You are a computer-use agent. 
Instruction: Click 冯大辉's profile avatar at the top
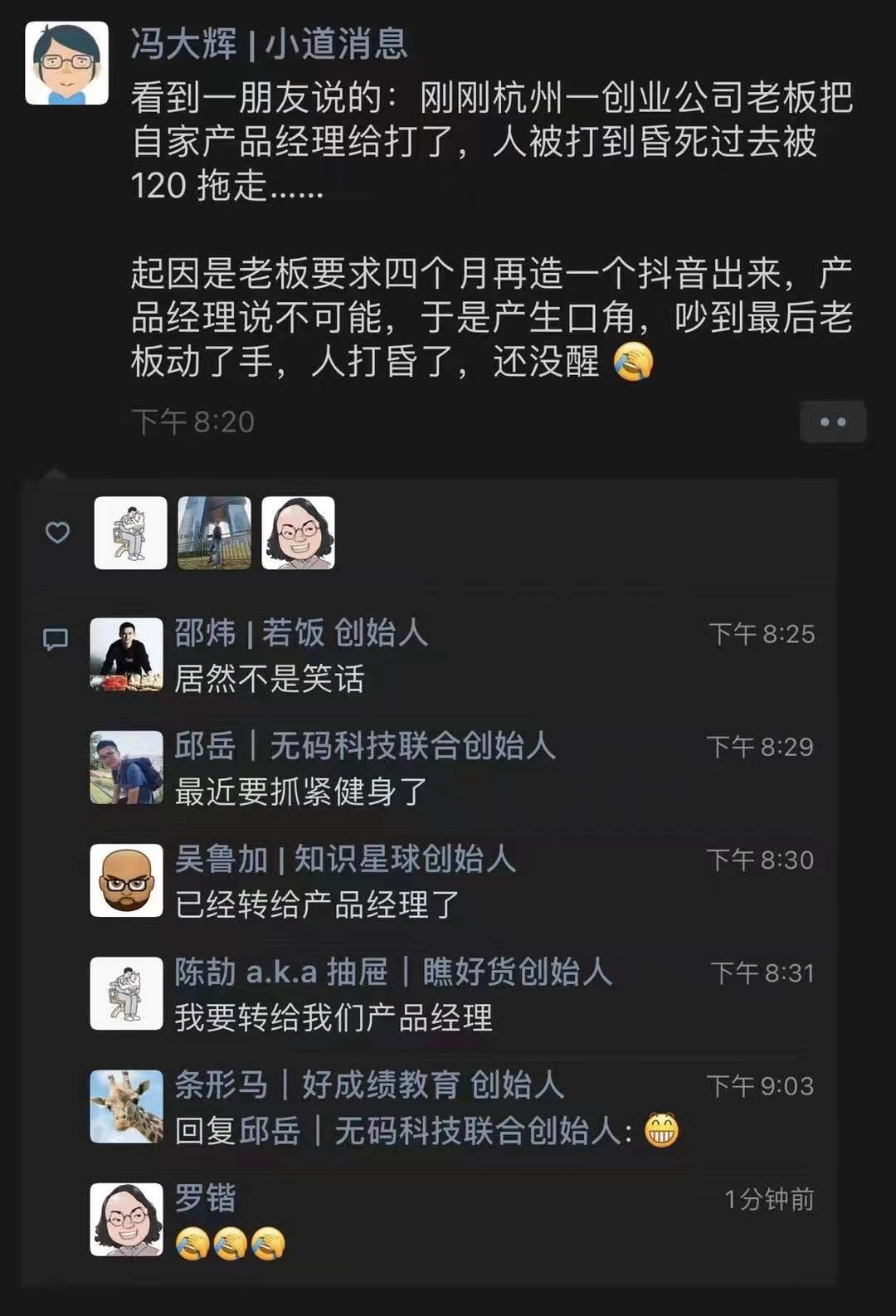[65, 56]
